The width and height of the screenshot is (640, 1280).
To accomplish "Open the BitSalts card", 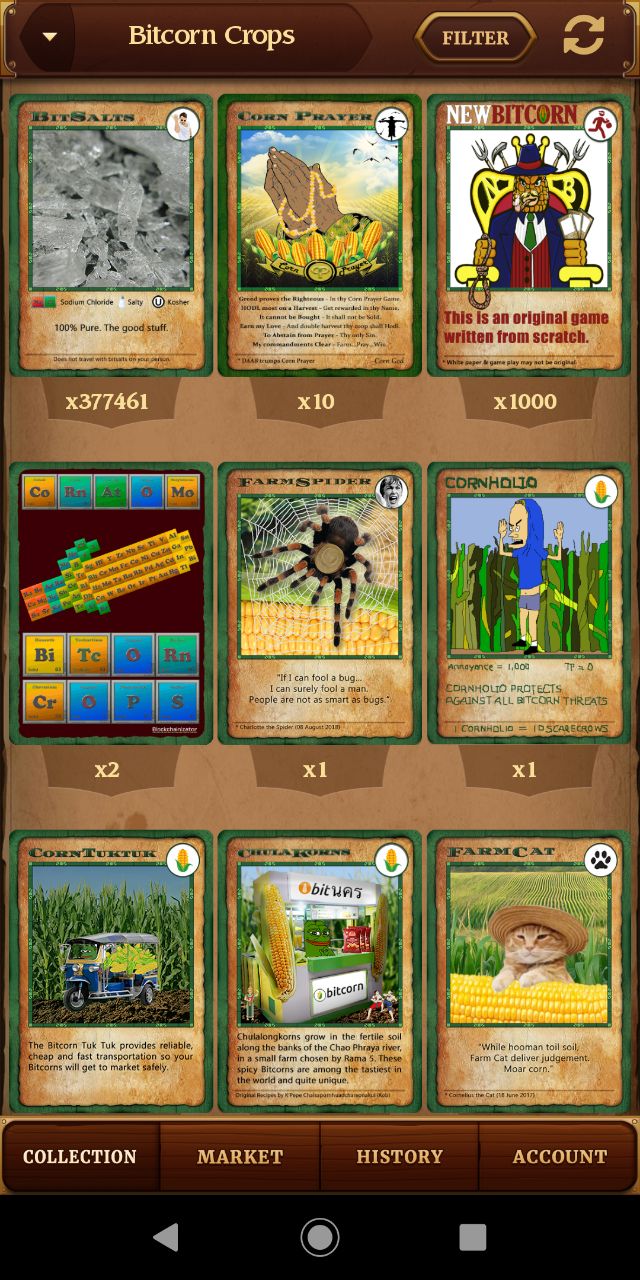I will (110, 236).
